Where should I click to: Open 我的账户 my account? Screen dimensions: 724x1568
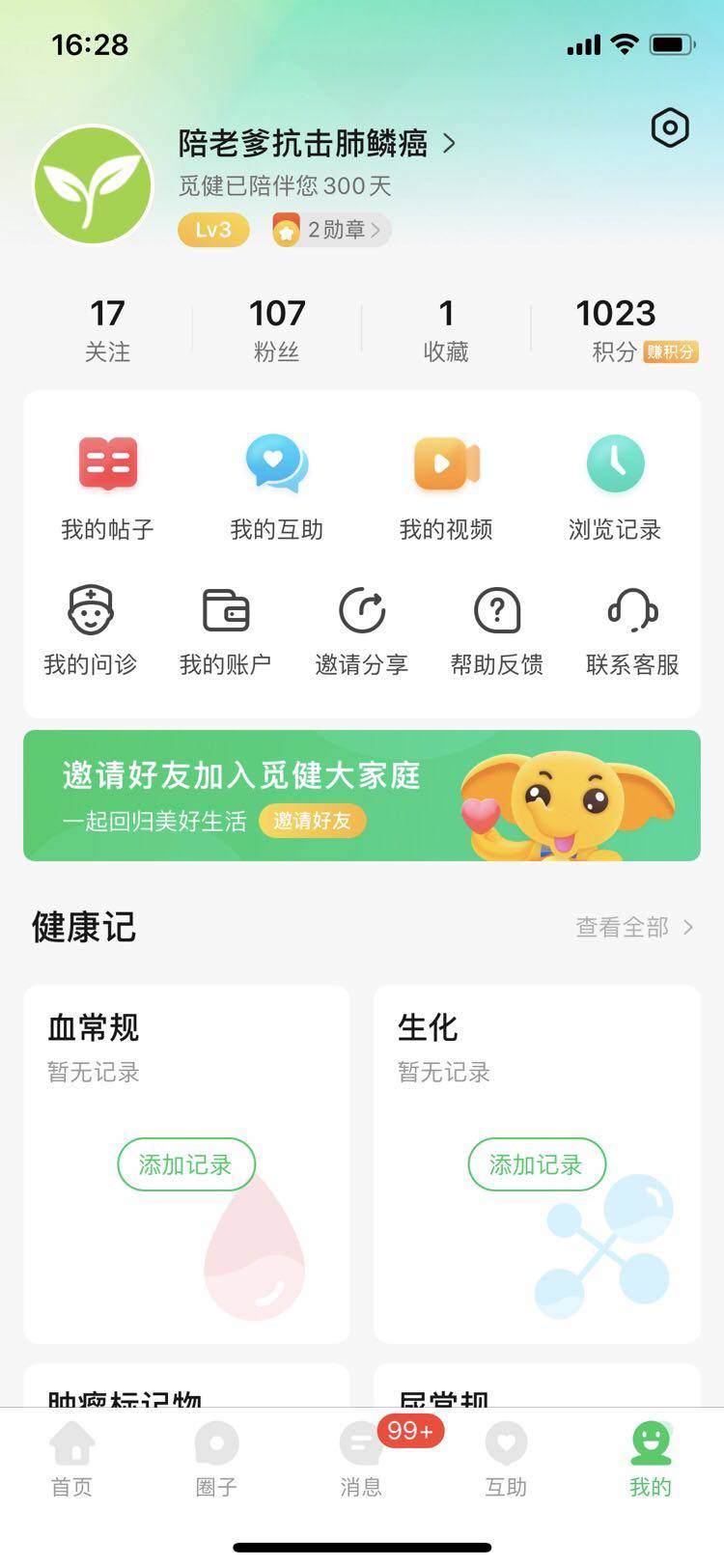(226, 630)
